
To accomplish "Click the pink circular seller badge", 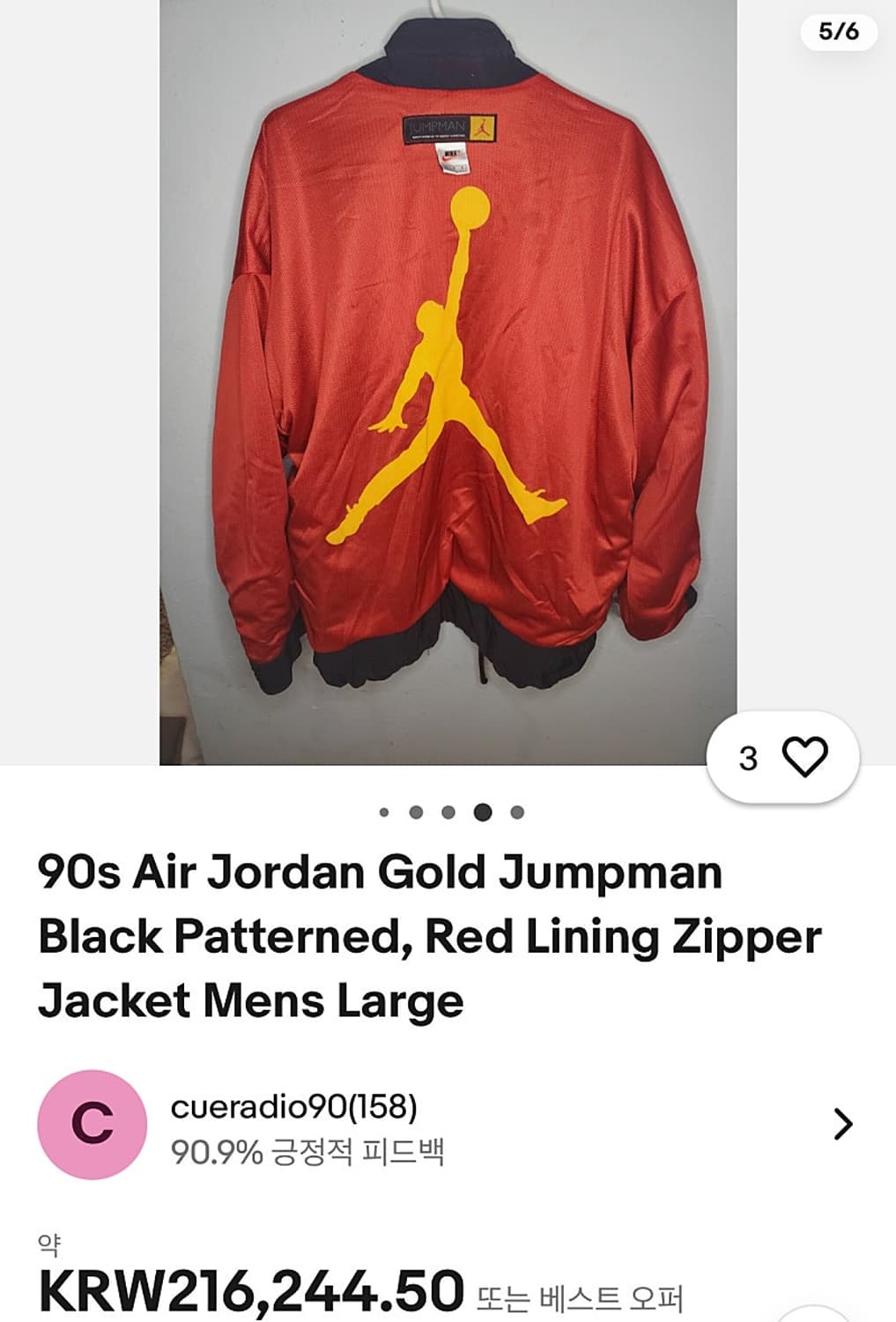I will point(92,1123).
